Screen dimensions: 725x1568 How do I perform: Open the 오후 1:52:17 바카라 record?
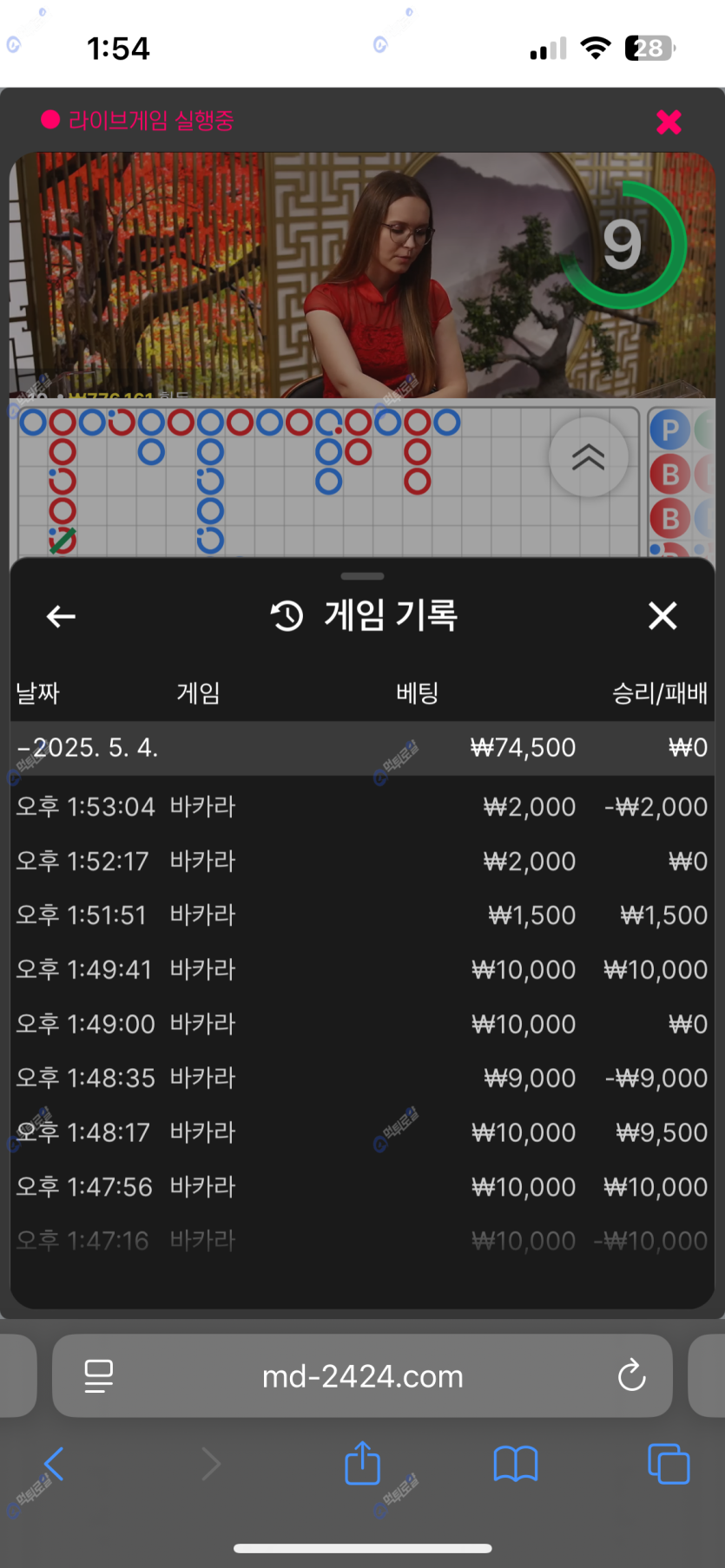coord(361,862)
